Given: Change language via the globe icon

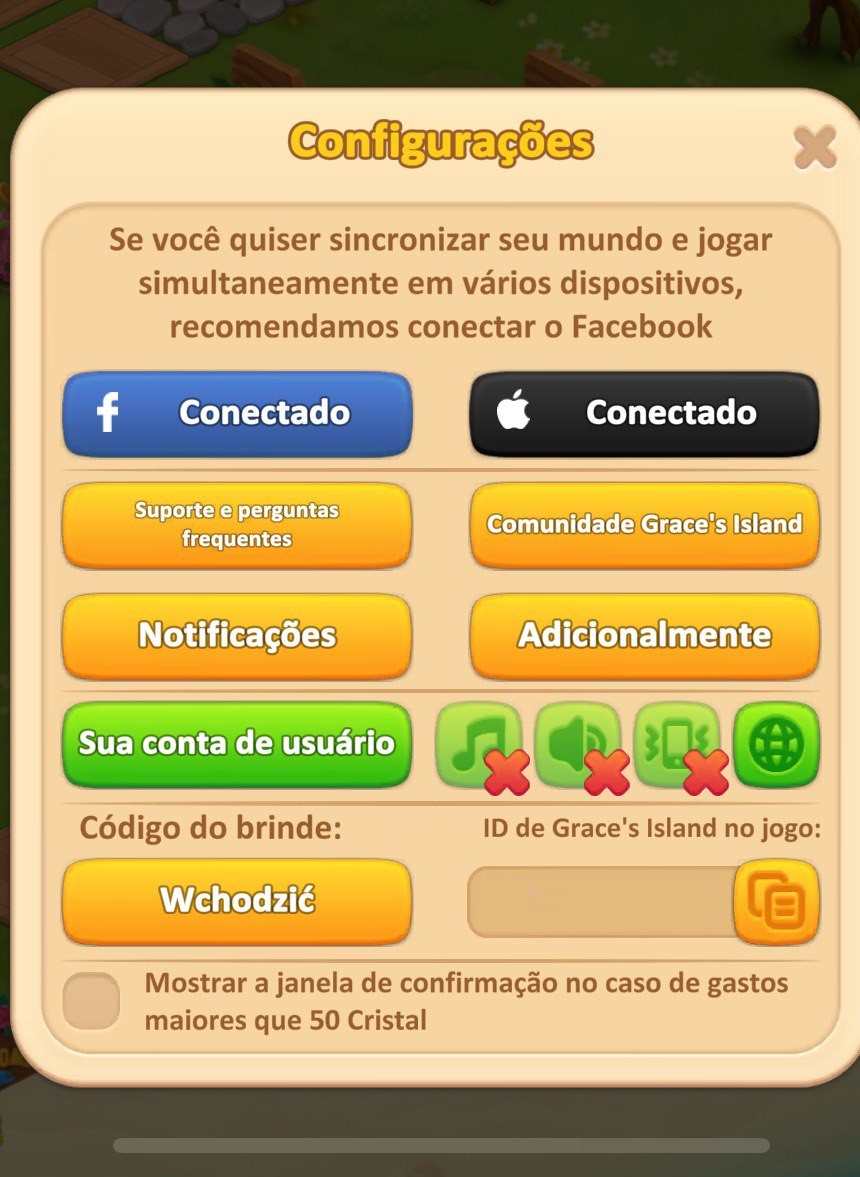Looking at the screenshot, I should (777, 745).
